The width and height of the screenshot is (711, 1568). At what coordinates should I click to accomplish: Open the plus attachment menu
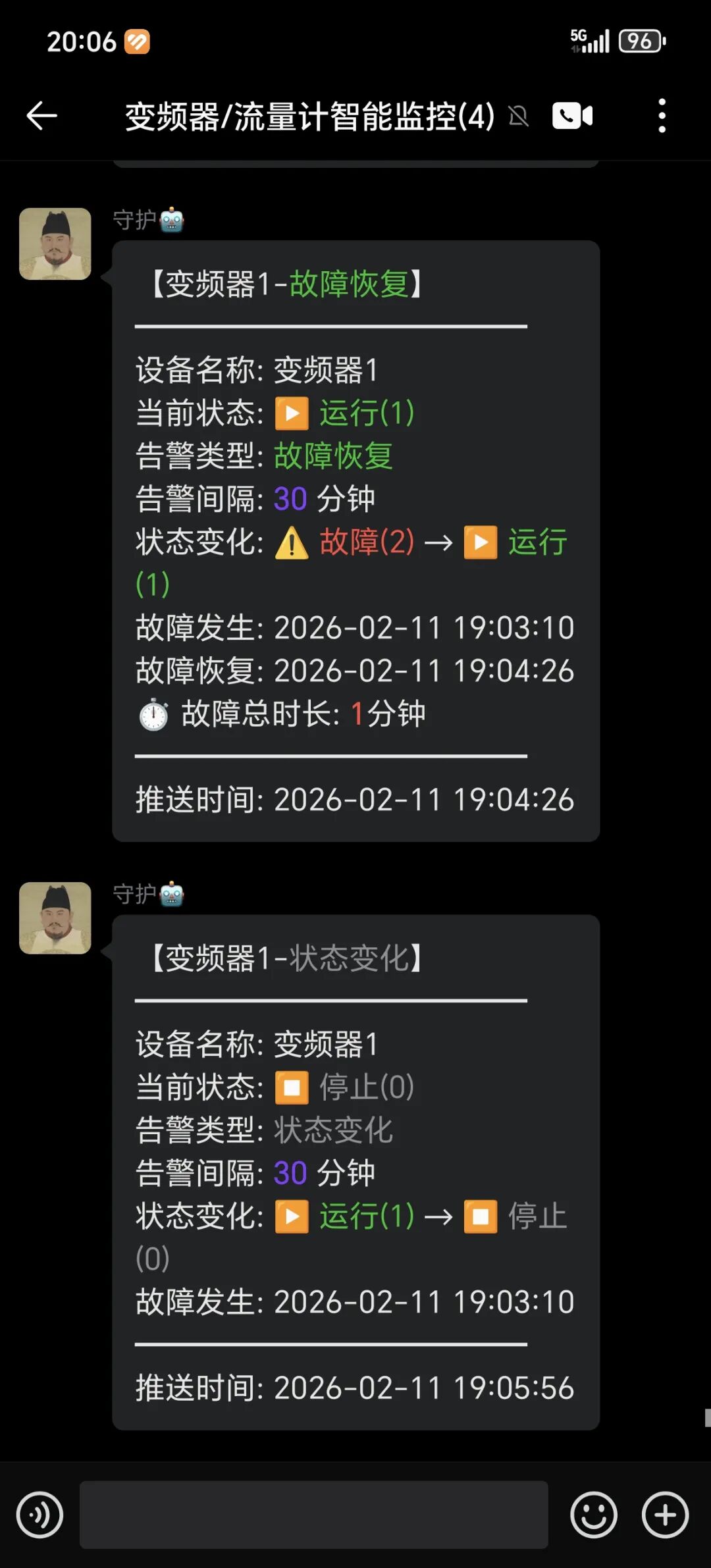pos(665,1515)
